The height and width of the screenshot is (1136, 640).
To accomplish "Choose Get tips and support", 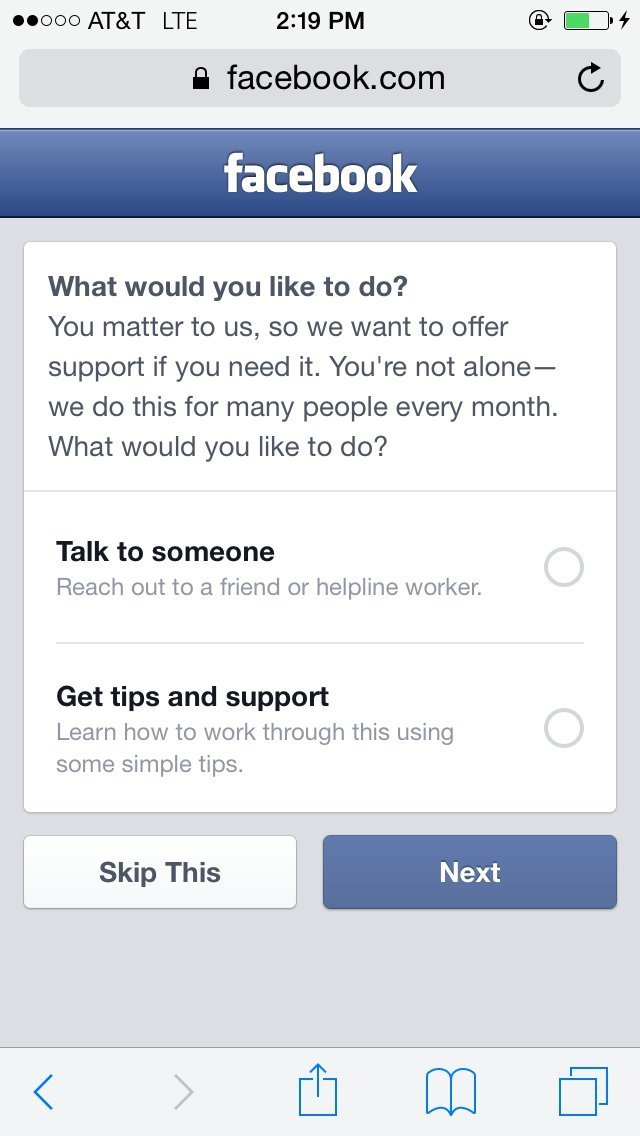I will (x=563, y=728).
